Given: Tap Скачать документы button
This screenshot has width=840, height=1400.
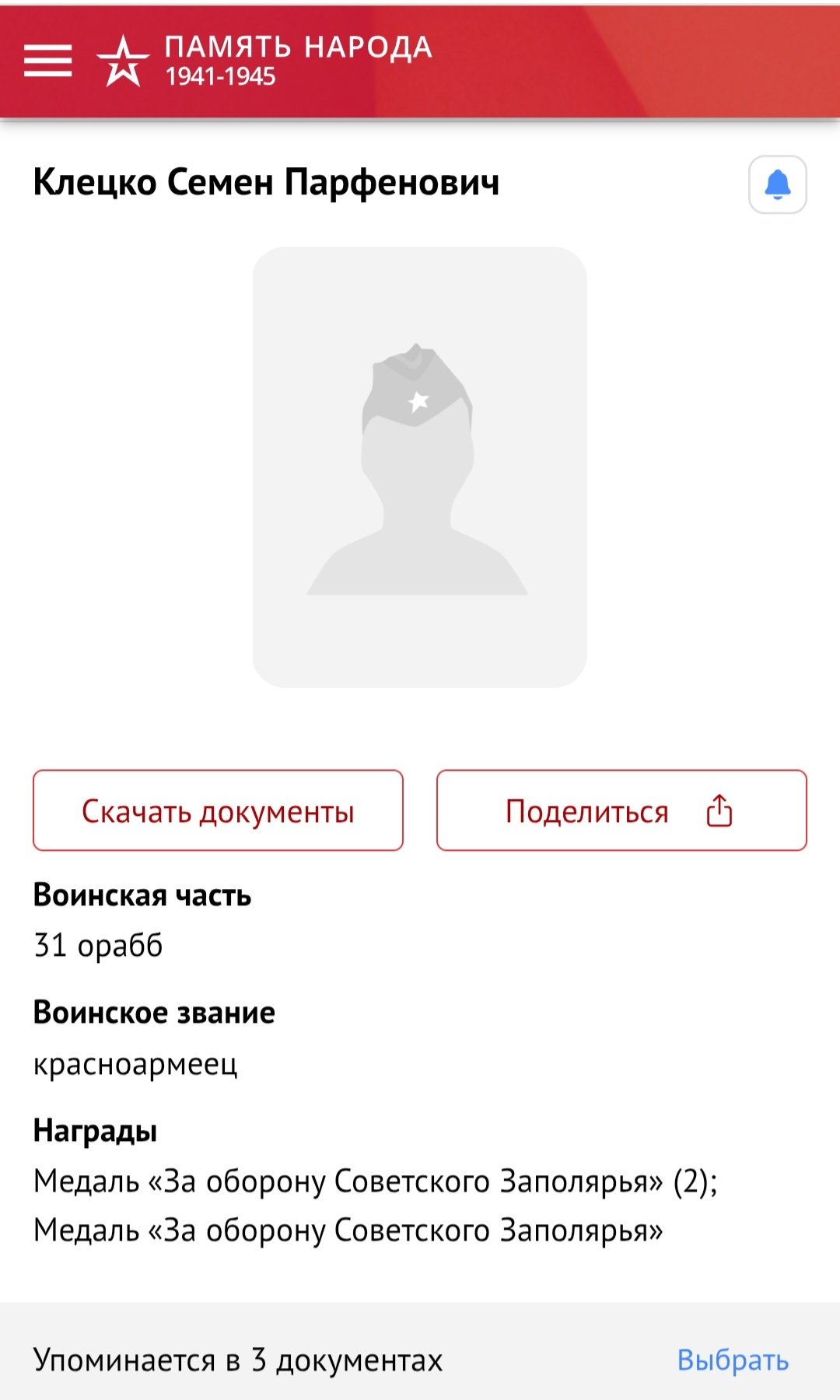Looking at the screenshot, I should [x=218, y=810].
